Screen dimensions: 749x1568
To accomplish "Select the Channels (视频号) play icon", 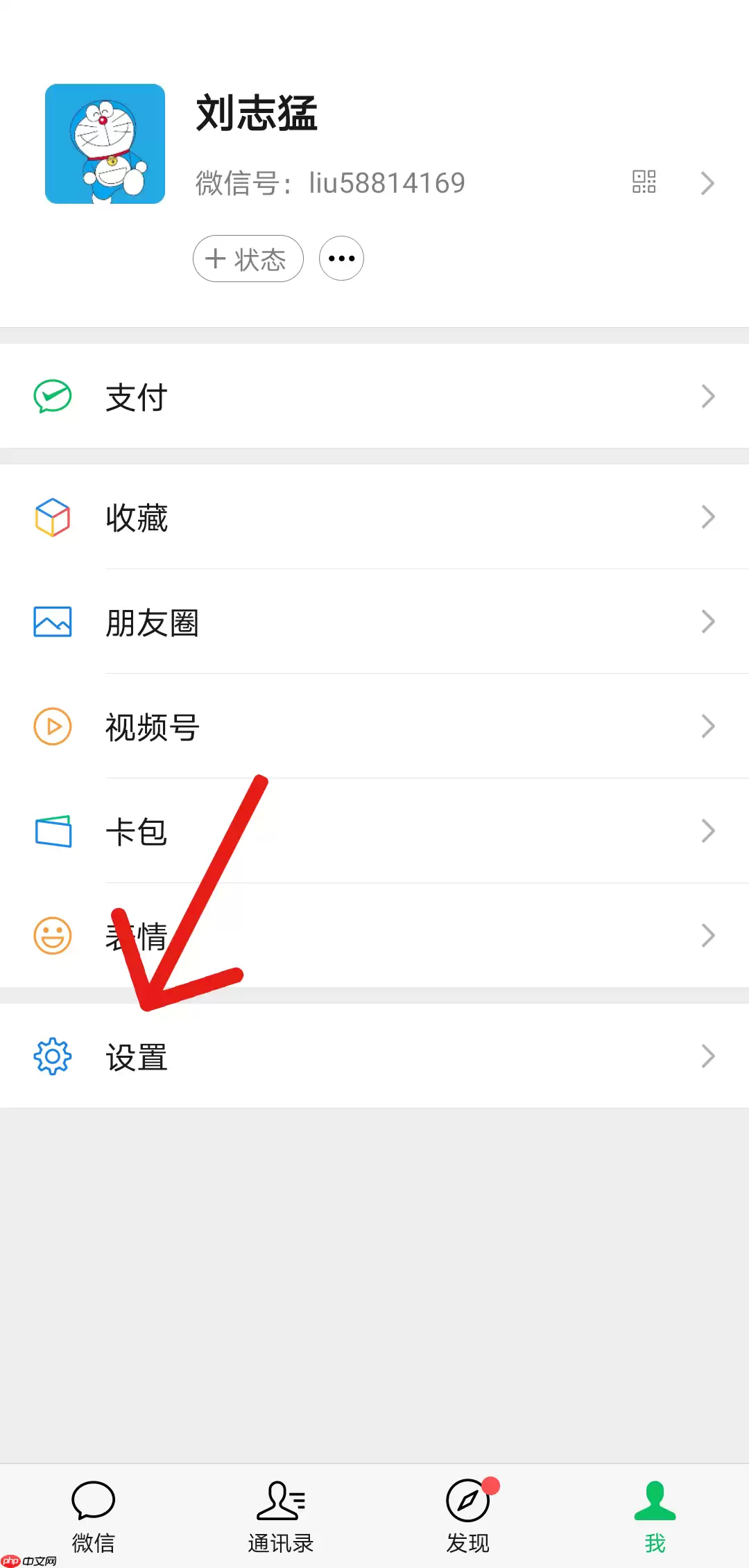I will click(52, 726).
